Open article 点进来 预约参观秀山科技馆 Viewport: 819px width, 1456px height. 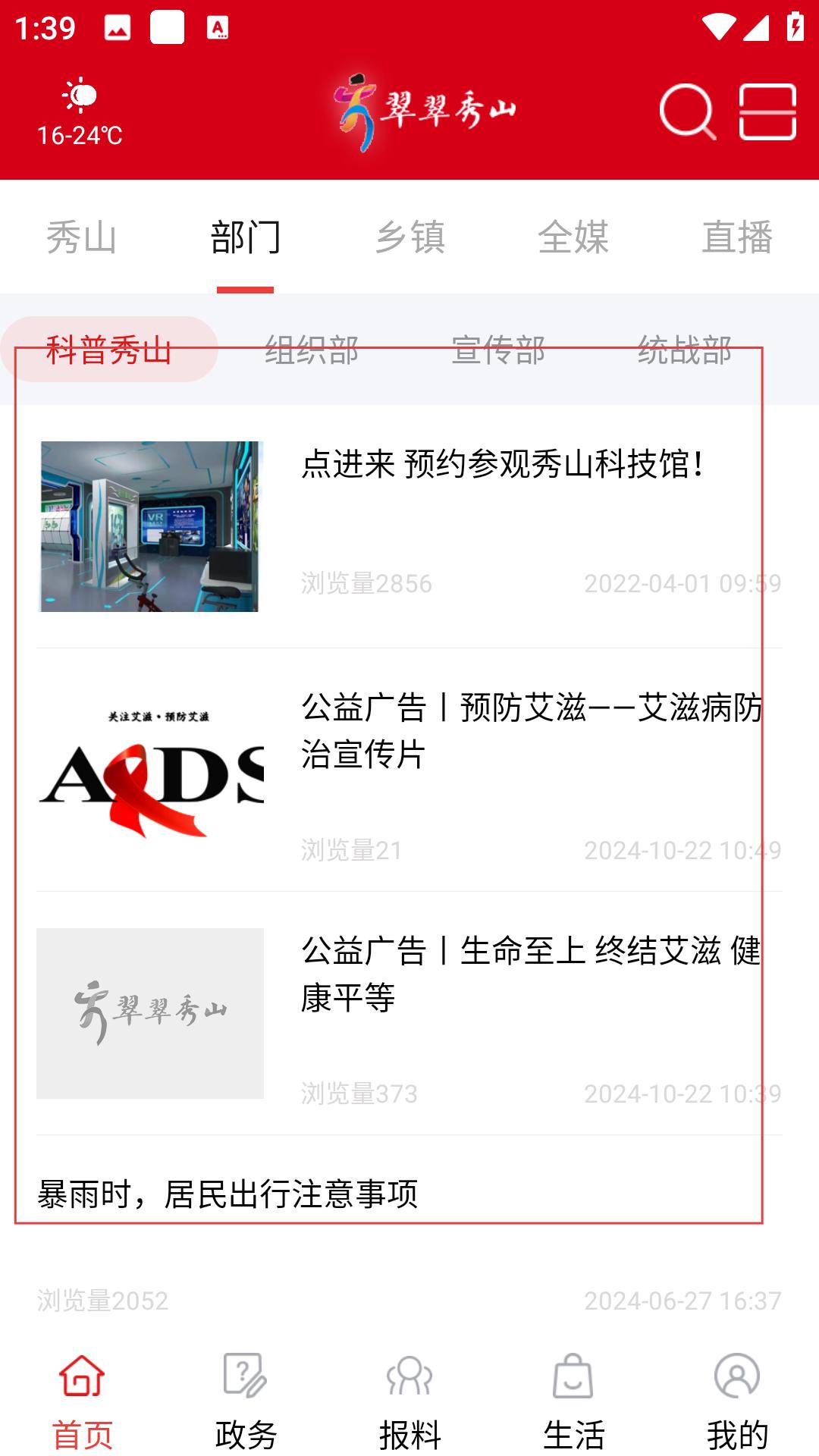coord(502,464)
